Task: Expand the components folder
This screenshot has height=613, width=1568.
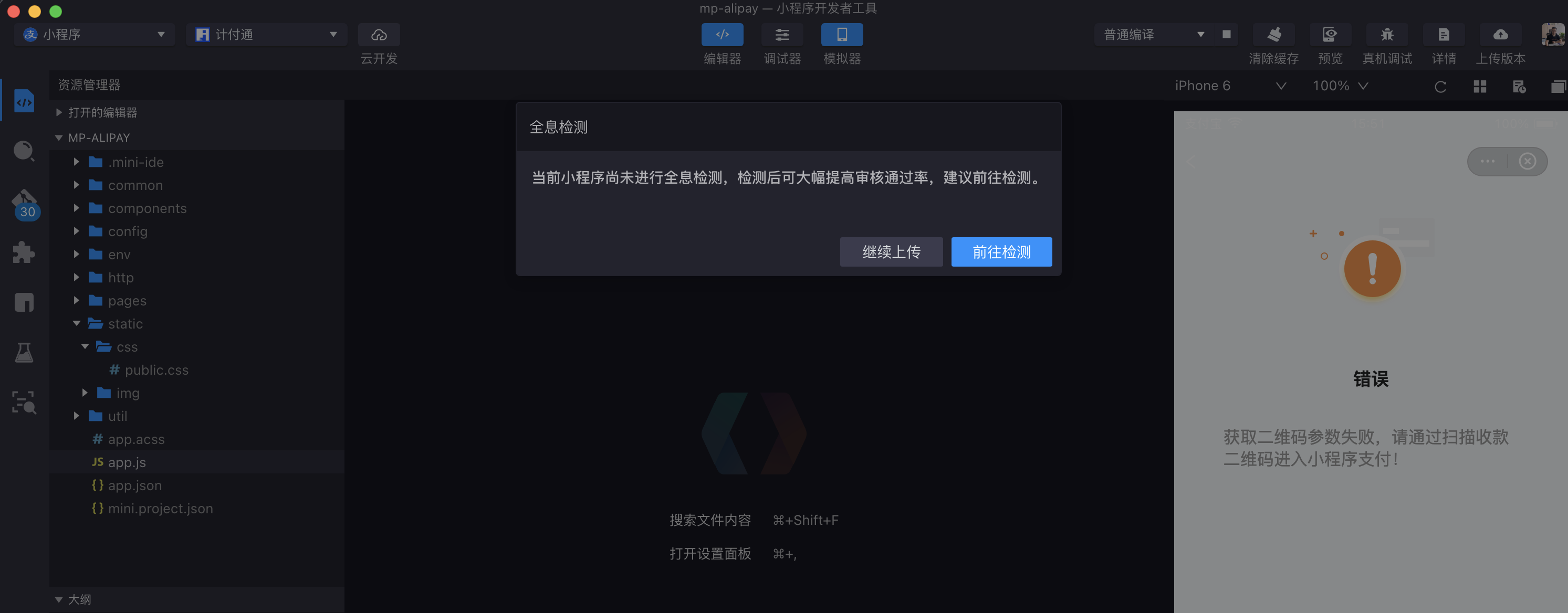Action: (x=147, y=208)
